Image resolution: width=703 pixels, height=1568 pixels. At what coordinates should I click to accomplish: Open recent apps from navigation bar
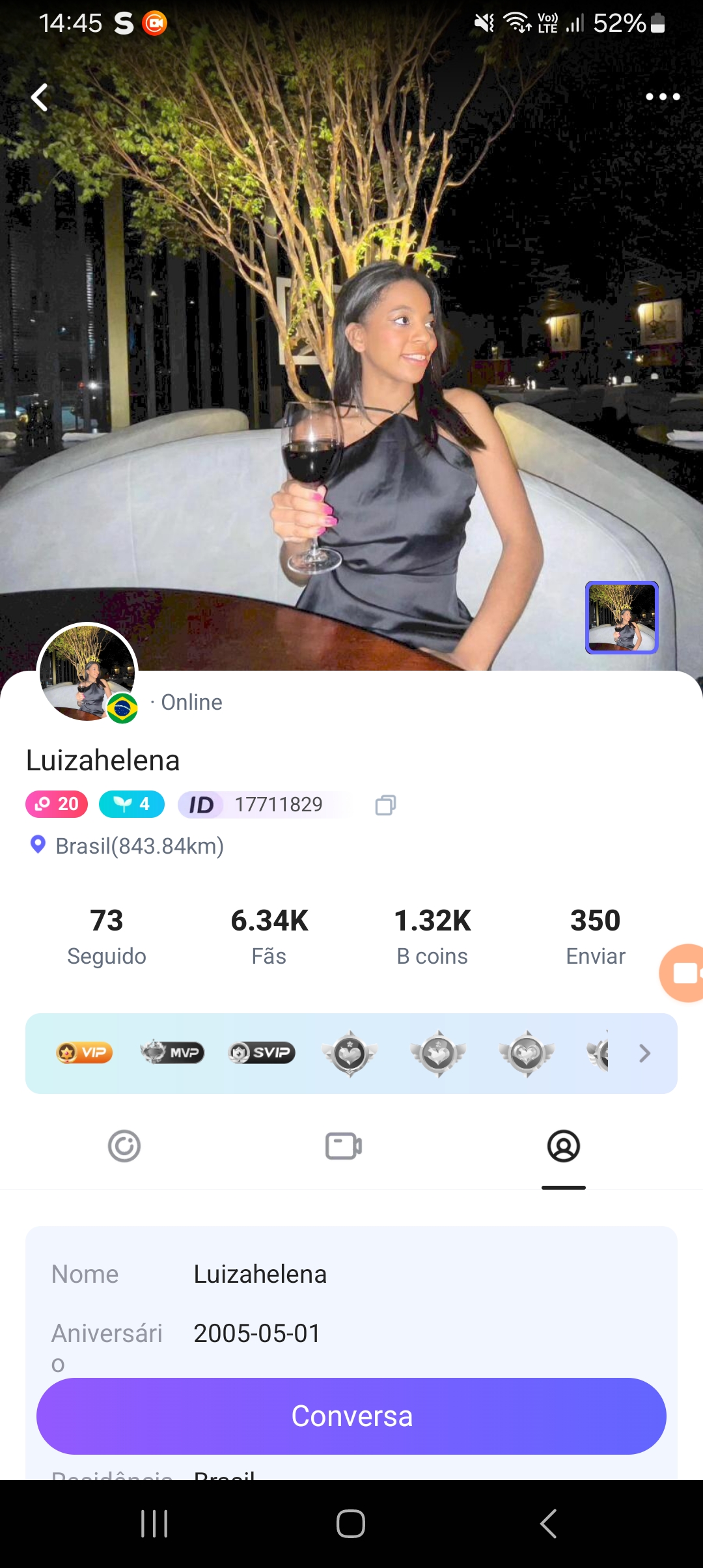(x=154, y=1524)
